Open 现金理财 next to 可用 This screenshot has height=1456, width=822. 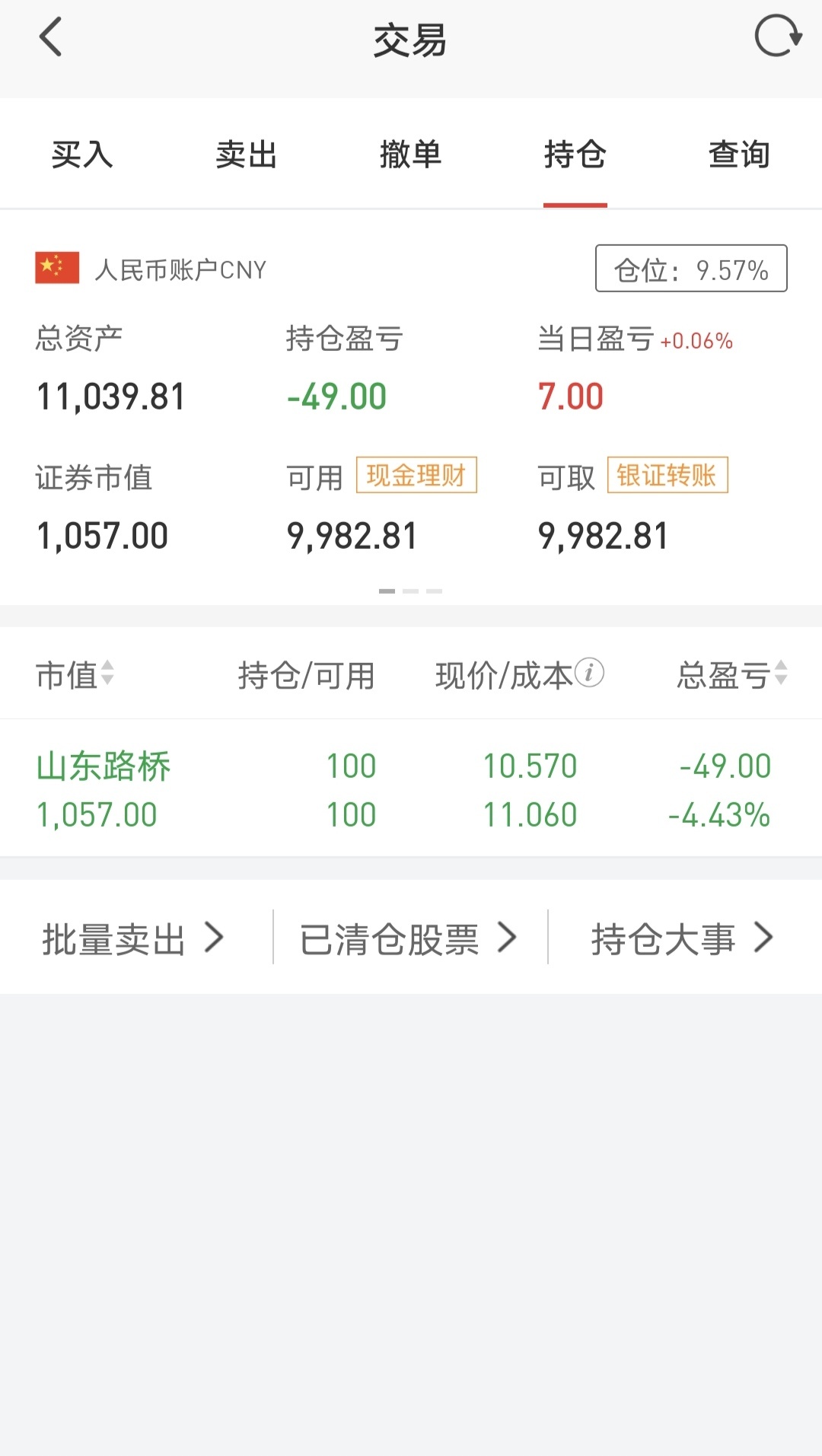tap(416, 475)
